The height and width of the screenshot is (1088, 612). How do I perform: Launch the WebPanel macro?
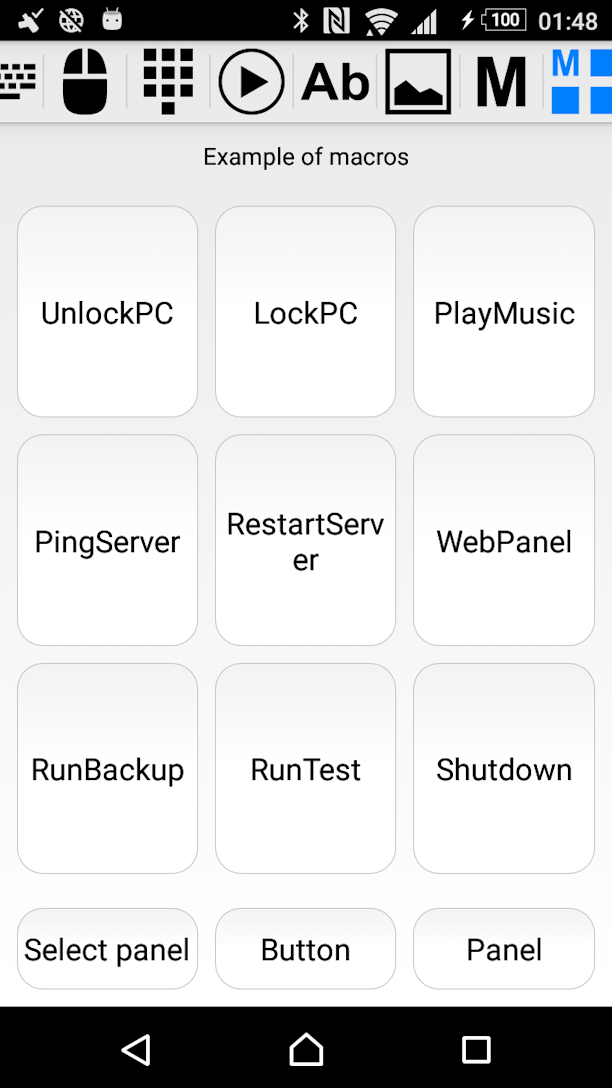[504, 540]
